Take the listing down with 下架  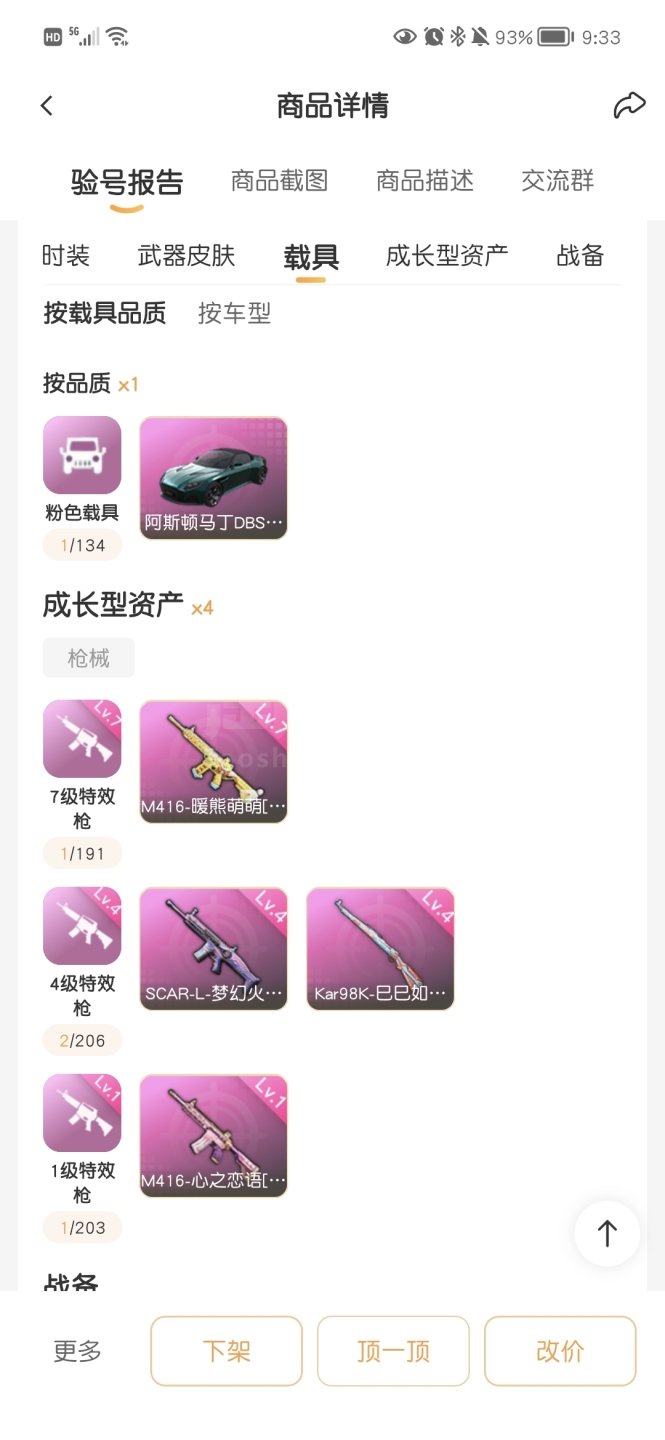click(226, 1351)
